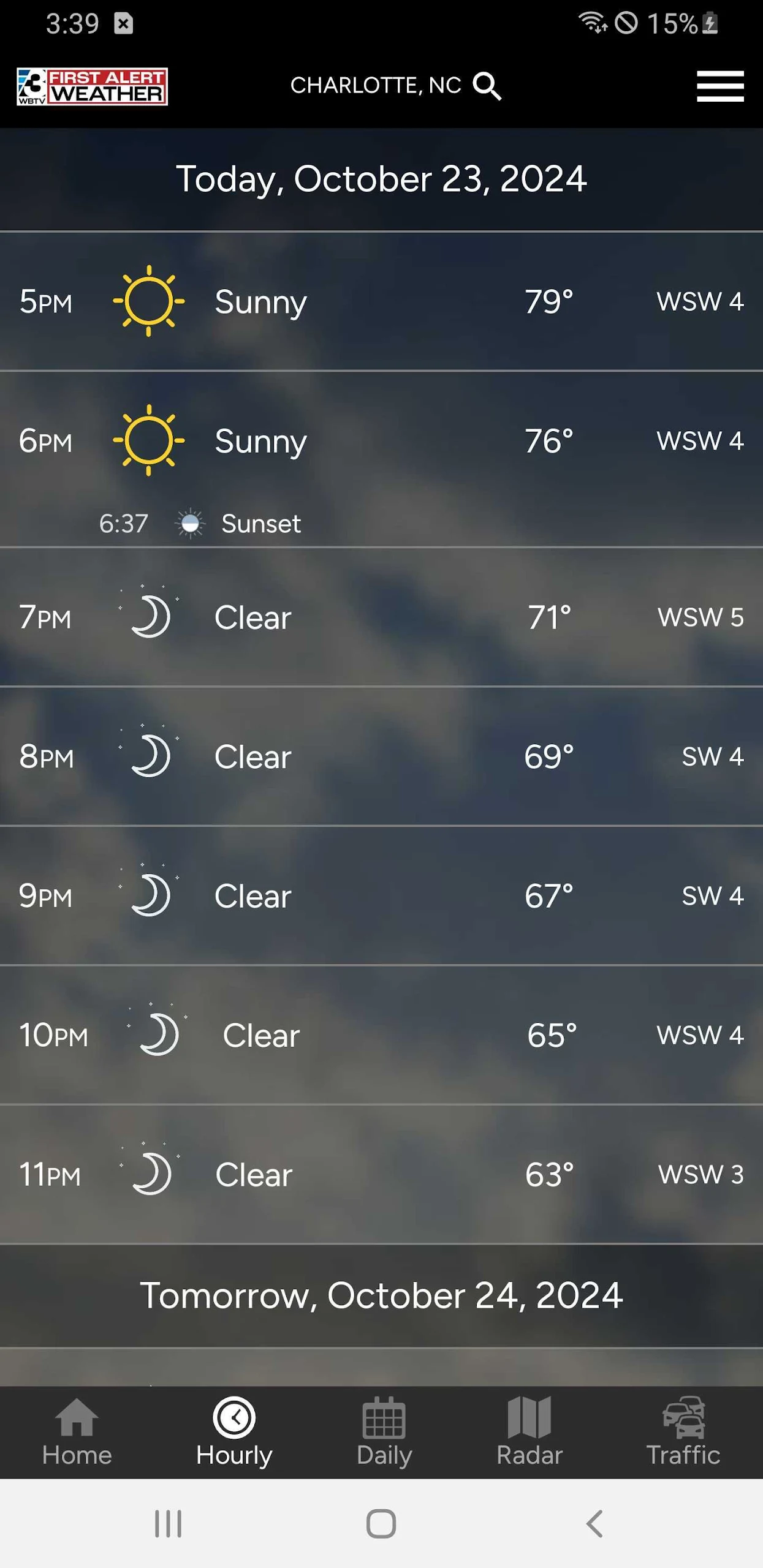The height and width of the screenshot is (1568, 763).
Task: Open the recent apps view
Action: (168, 1523)
